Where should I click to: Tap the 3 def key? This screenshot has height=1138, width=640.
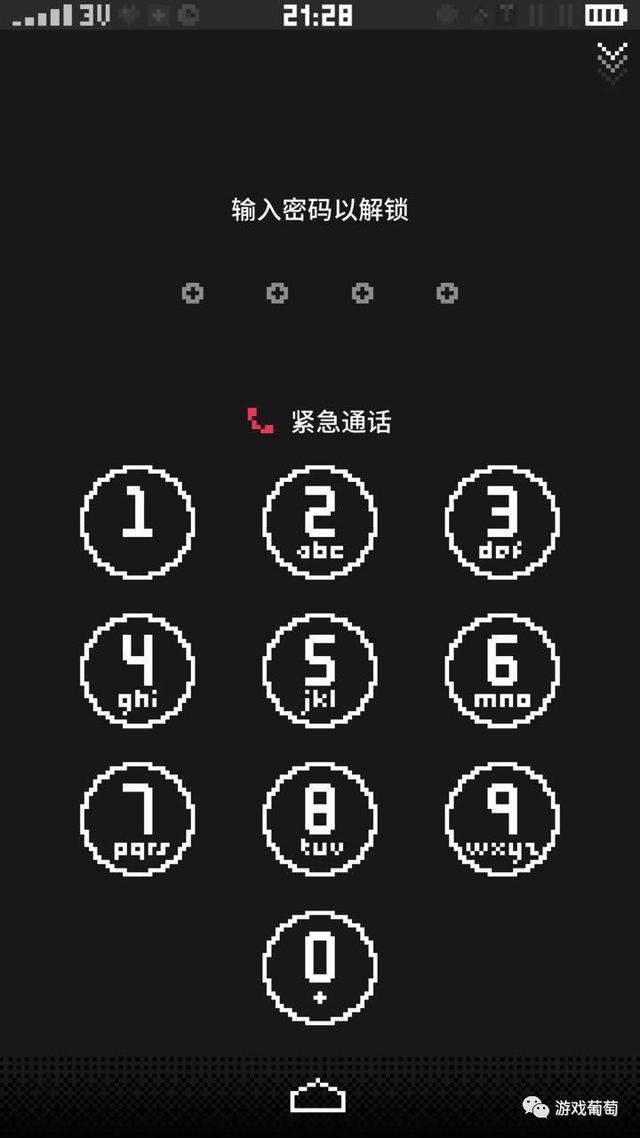pyautogui.click(x=502, y=522)
